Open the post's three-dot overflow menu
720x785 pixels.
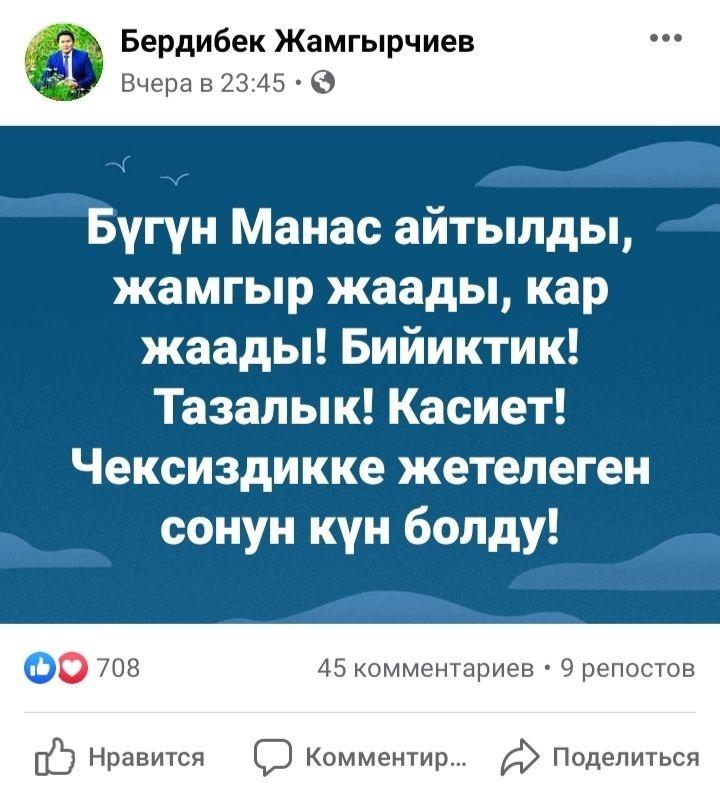coord(665,40)
